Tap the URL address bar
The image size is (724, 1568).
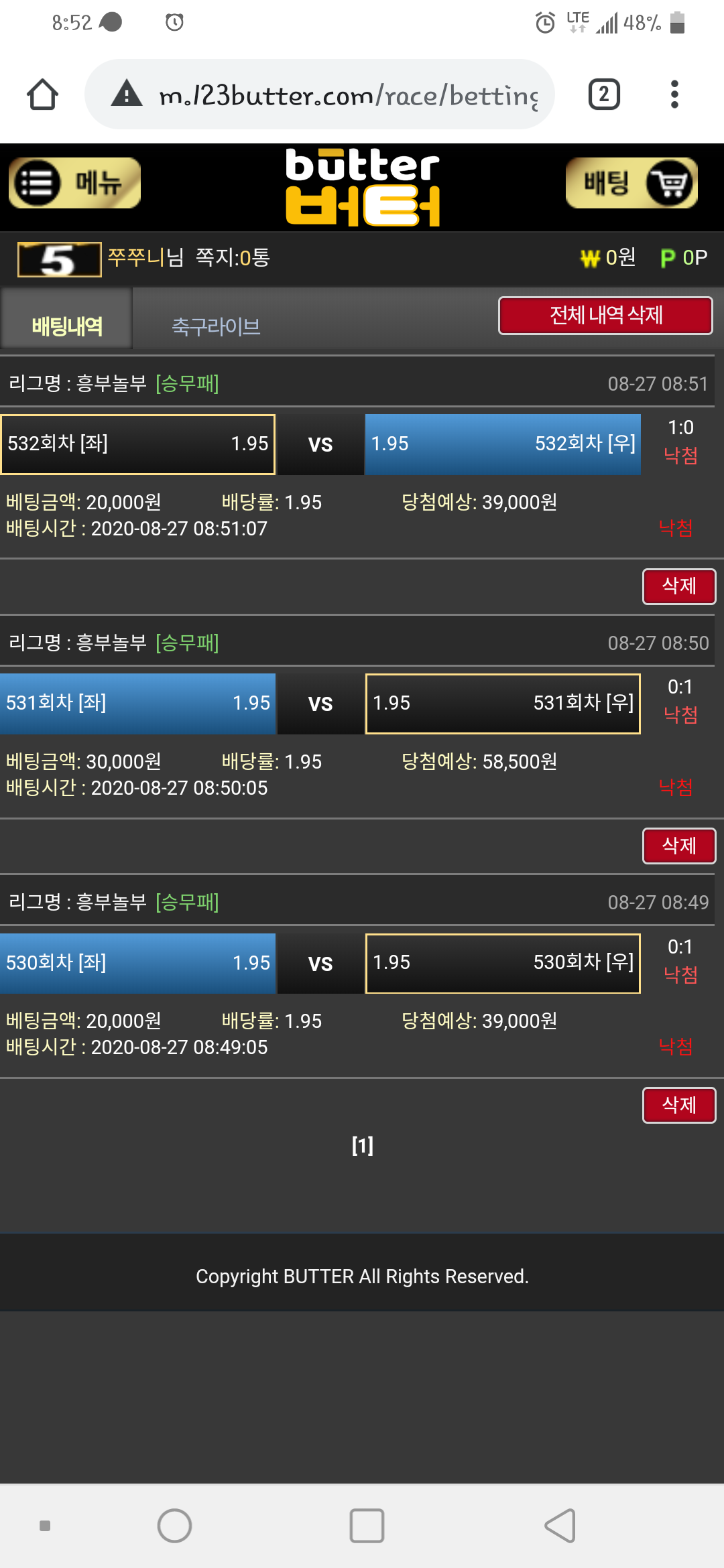(x=347, y=95)
